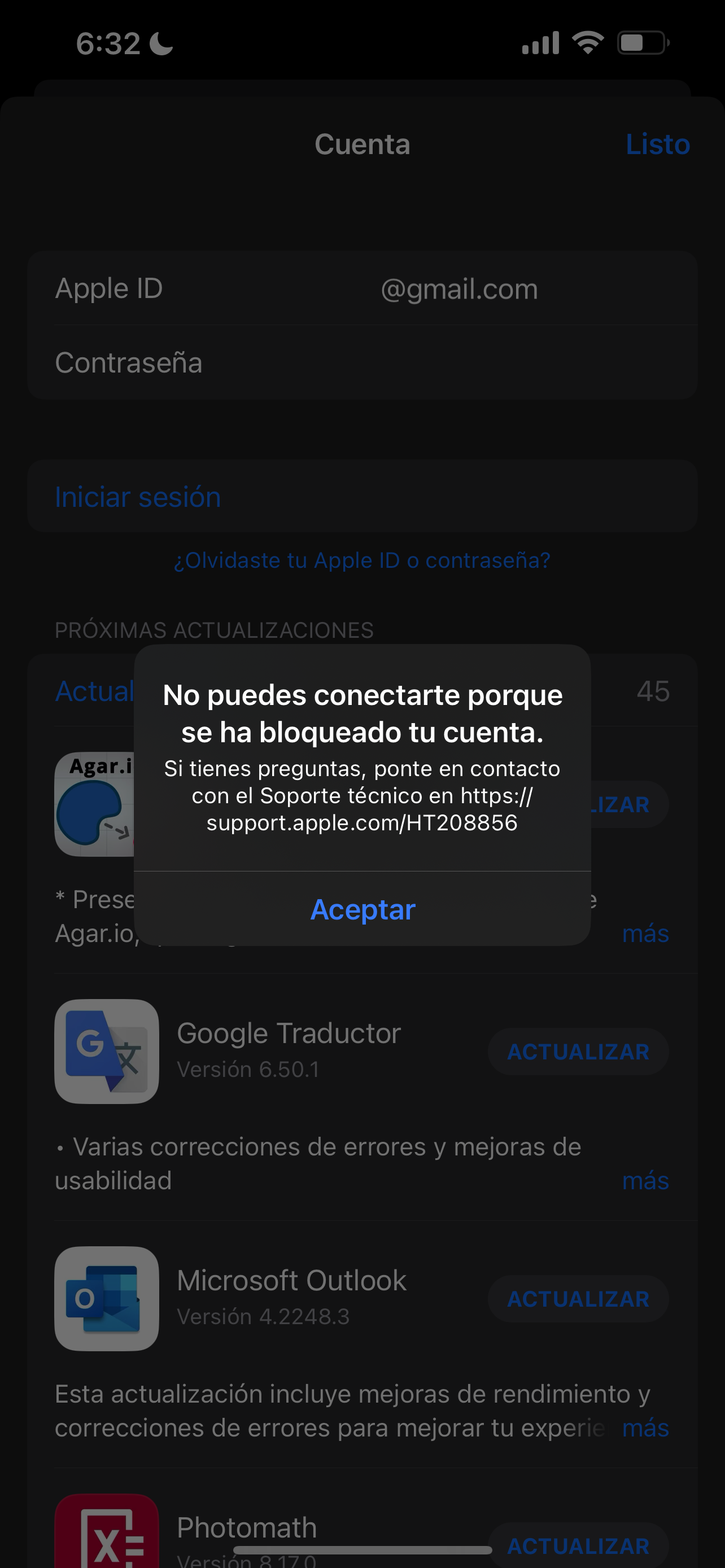Screen dimensions: 725x1568
Task: Open the forgot Apple ID or password link
Action: [x=362, y=560]
